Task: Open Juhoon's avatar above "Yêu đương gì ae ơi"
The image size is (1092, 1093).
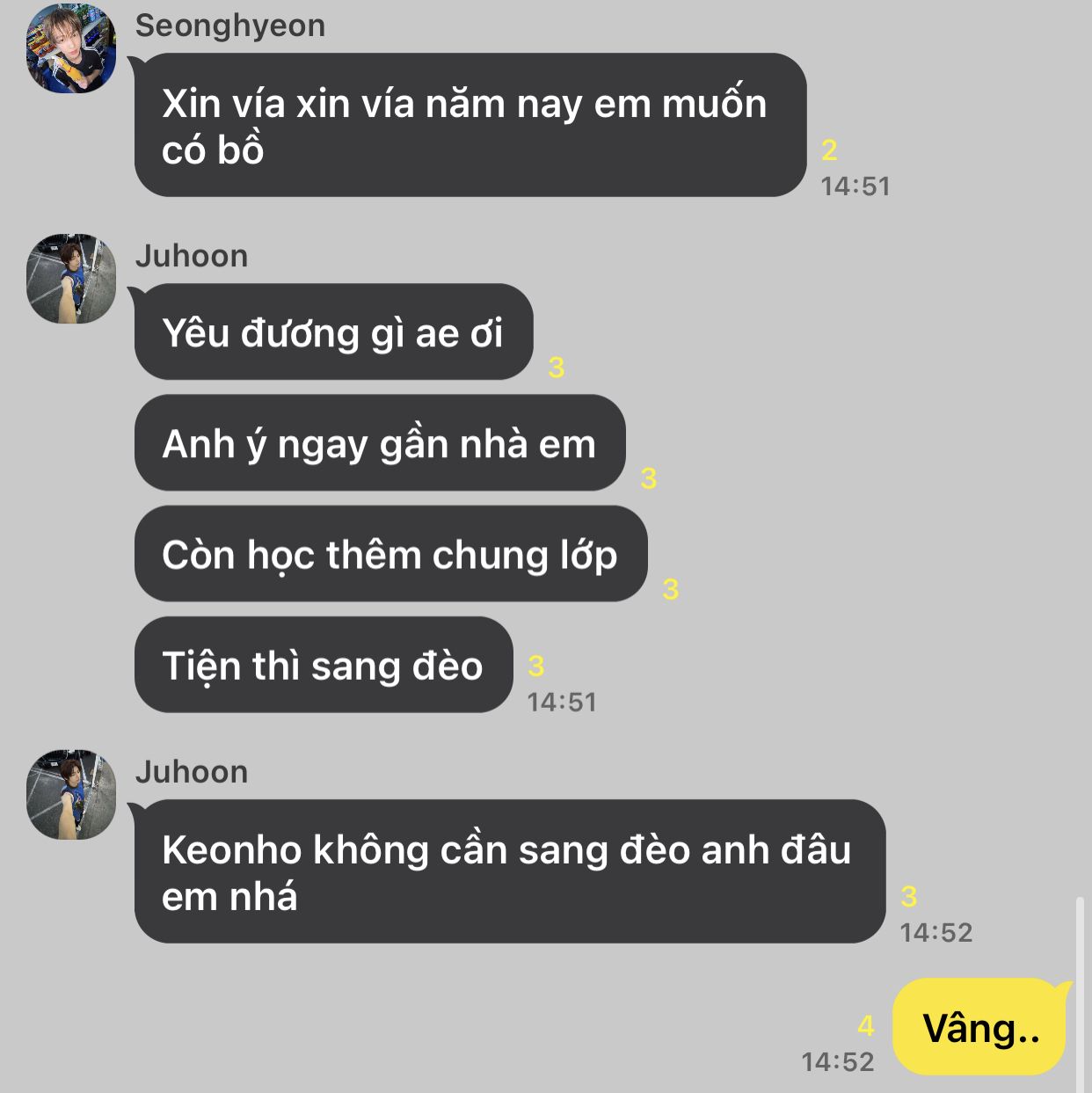Action: (71, 279)
